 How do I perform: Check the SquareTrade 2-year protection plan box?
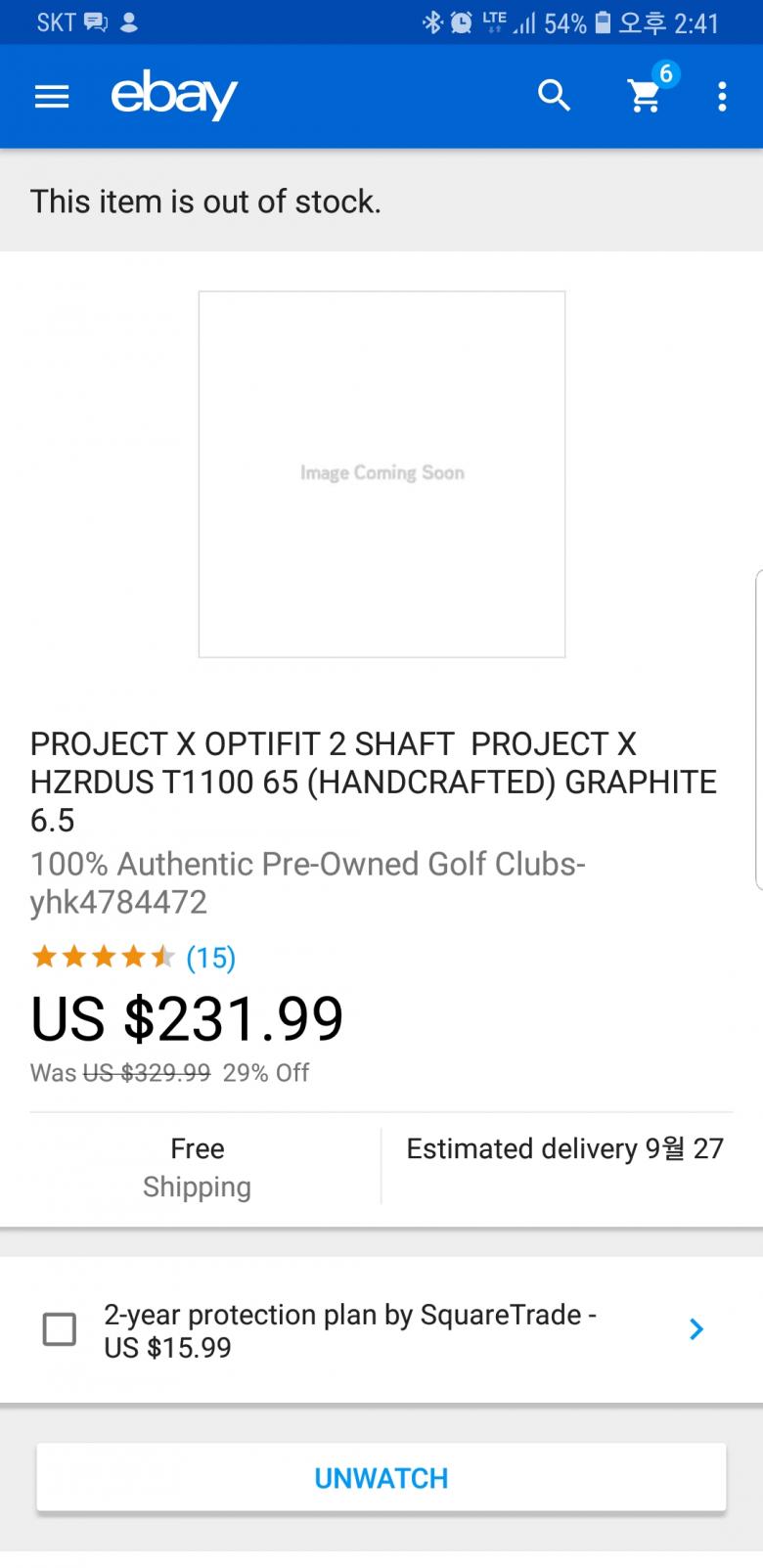(x=60, y=1329)
